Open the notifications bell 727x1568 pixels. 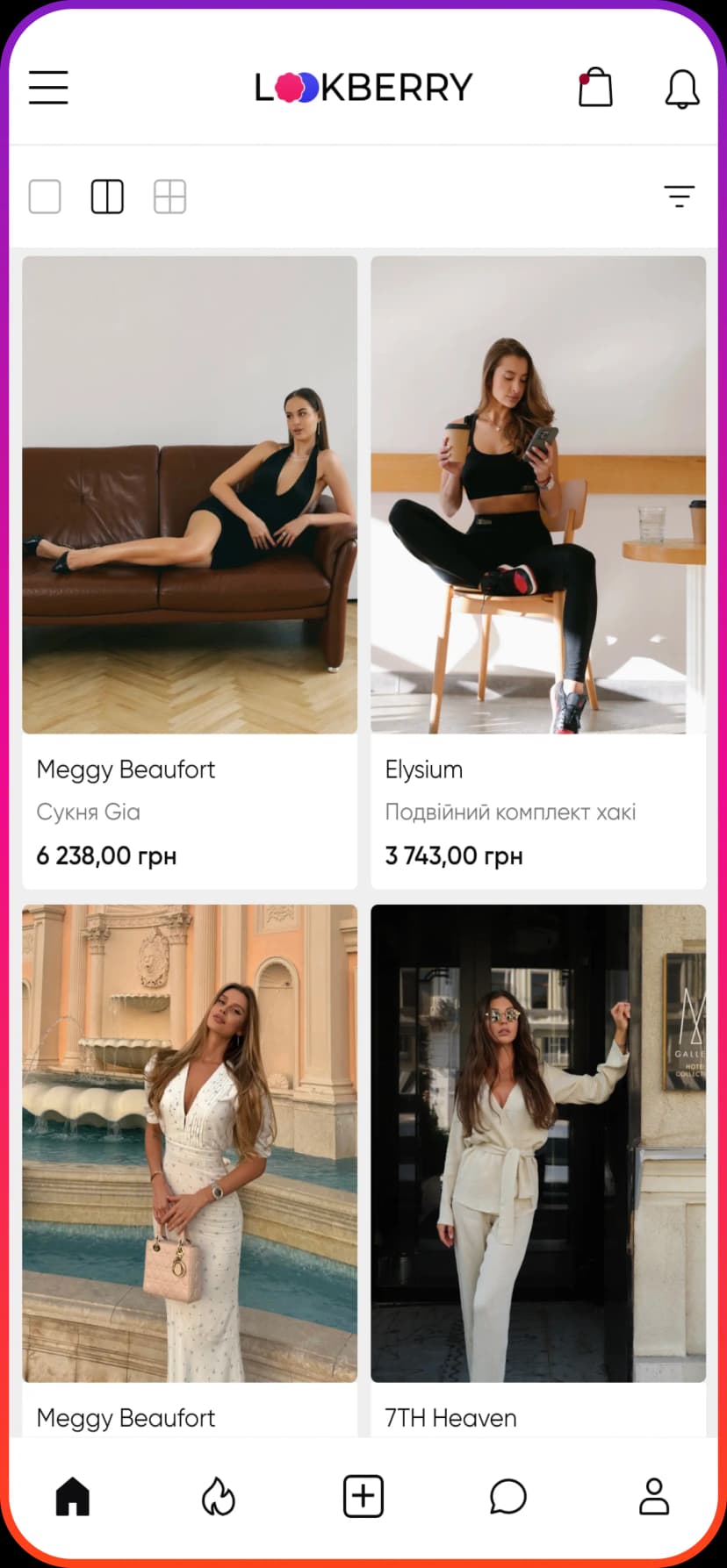pyautogui.click(x=682, y=89)
